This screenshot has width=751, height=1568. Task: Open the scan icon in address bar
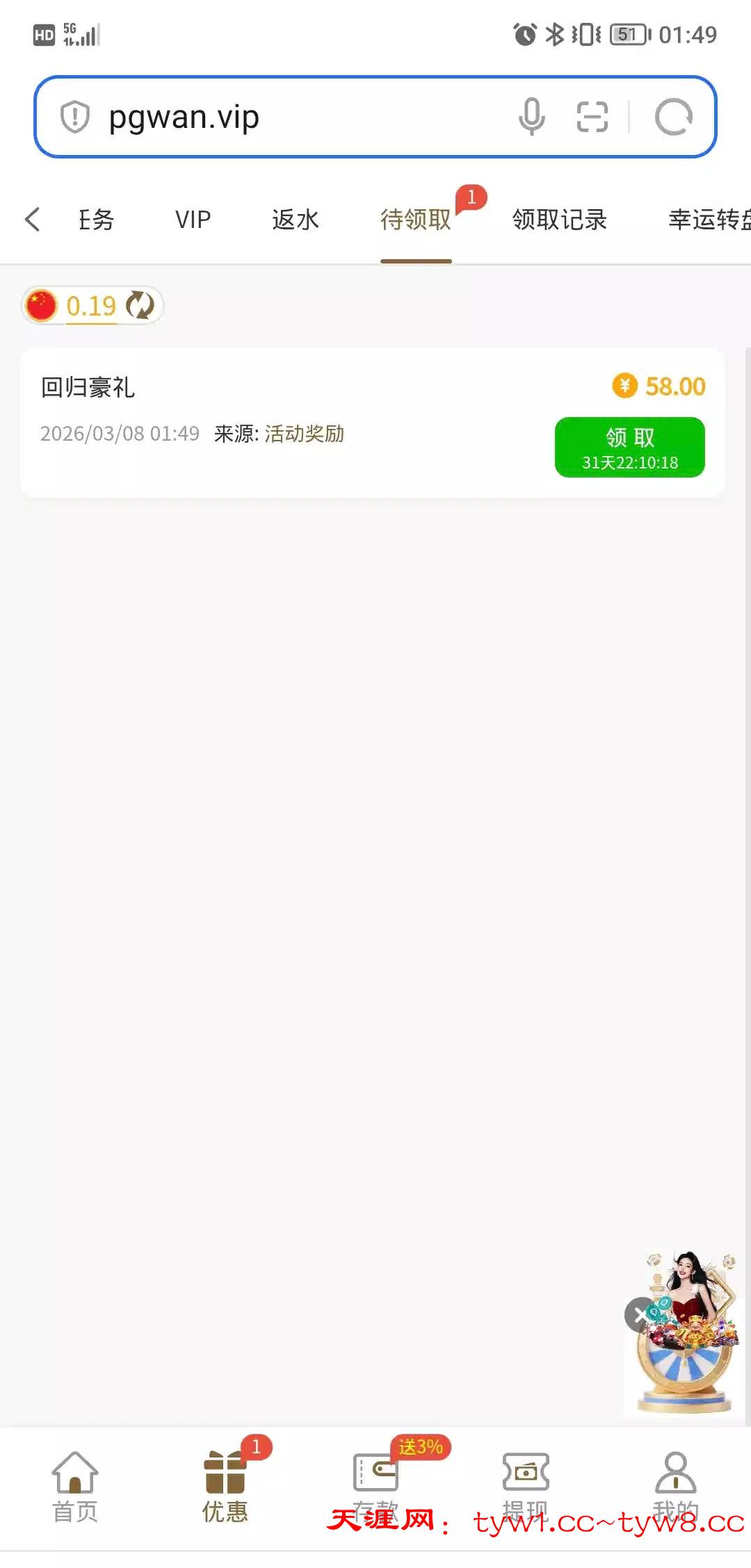click(592, 117)
